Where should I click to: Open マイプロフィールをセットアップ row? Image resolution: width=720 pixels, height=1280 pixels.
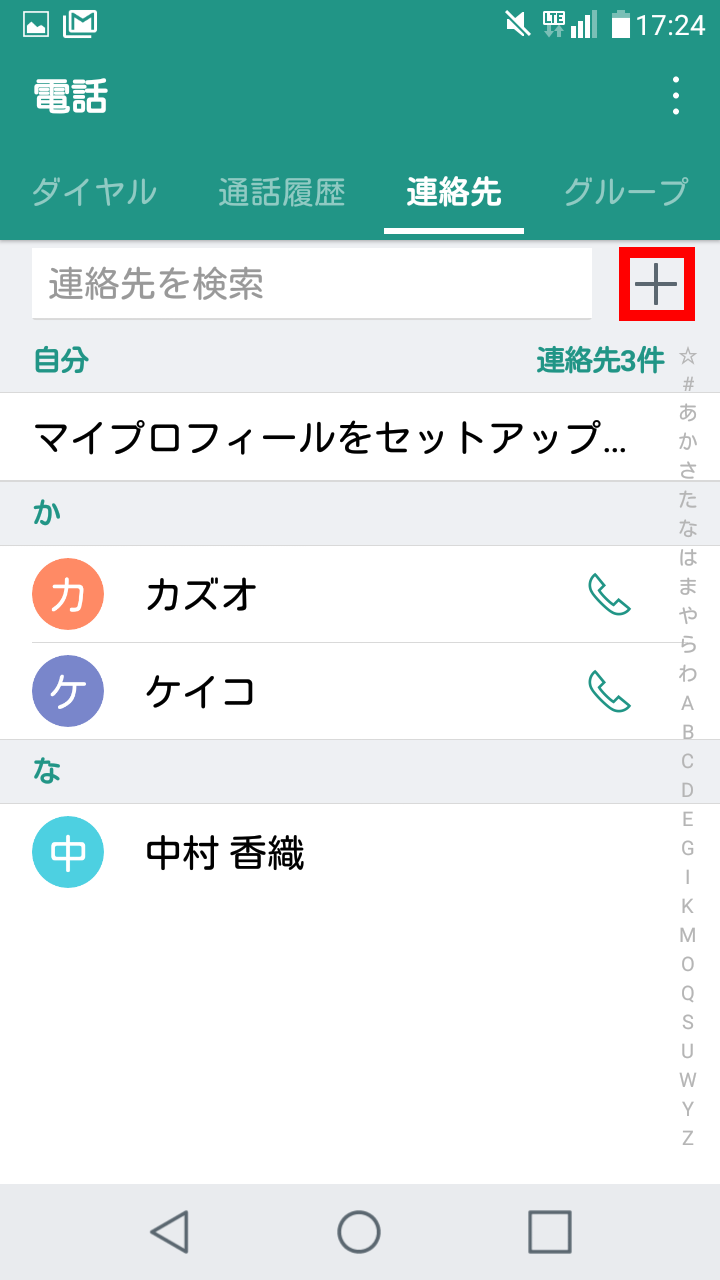pos(330,438)
